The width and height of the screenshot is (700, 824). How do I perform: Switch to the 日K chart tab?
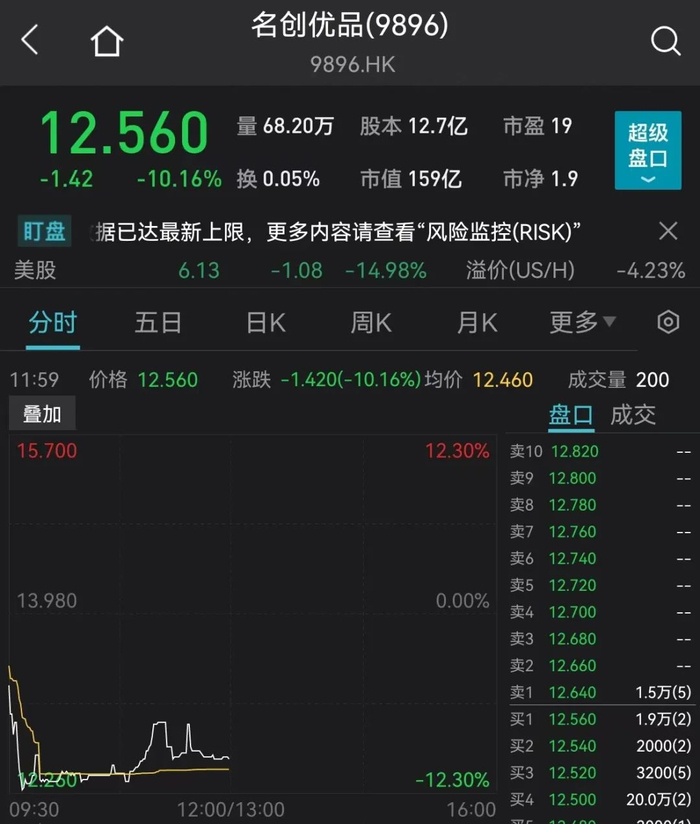pyautogui.click(x=266, y=323)
